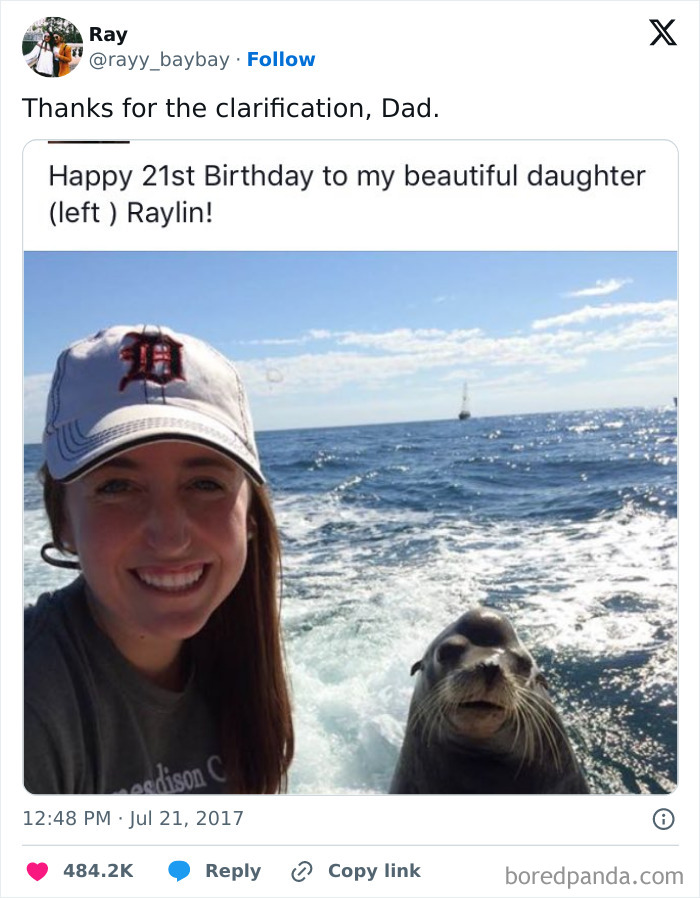Copy link to this tweet
This screenshot has width=700, height=898.
tap(356, 871)
